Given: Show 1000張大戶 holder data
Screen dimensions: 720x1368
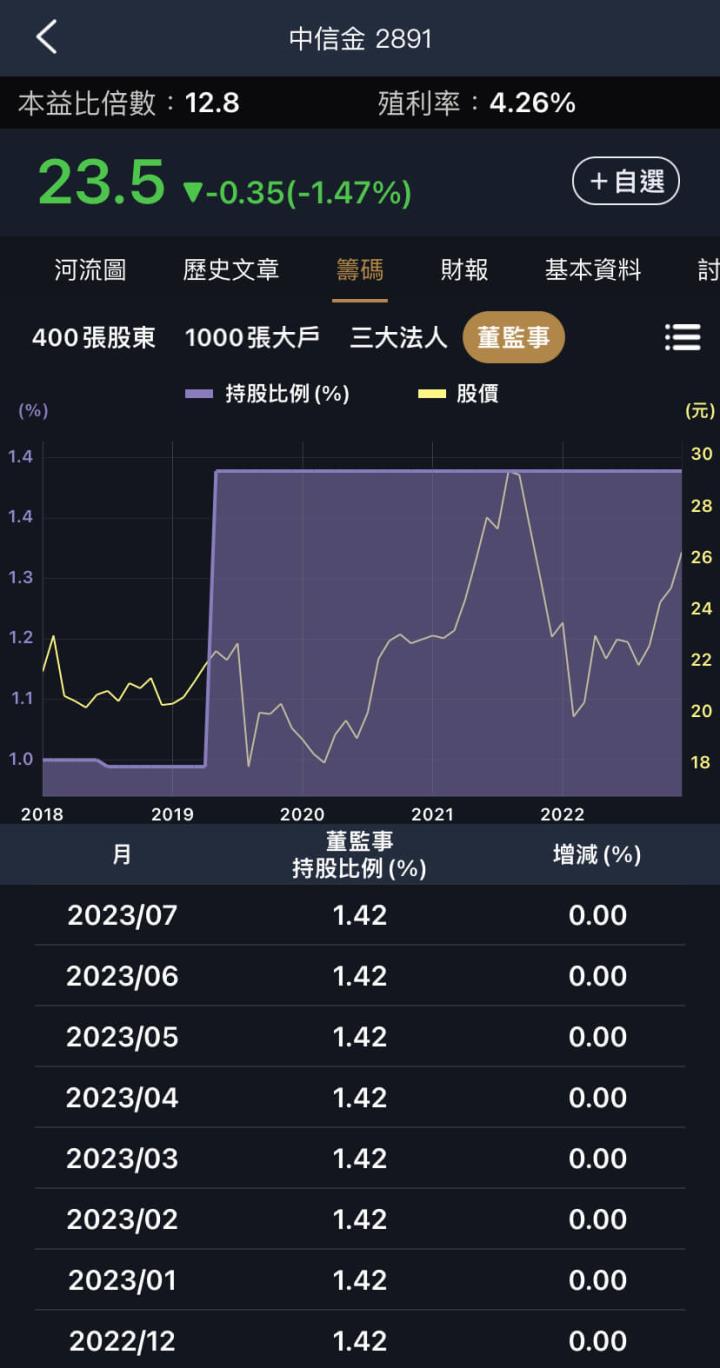Looking at the screenshot, I should 252,337.
